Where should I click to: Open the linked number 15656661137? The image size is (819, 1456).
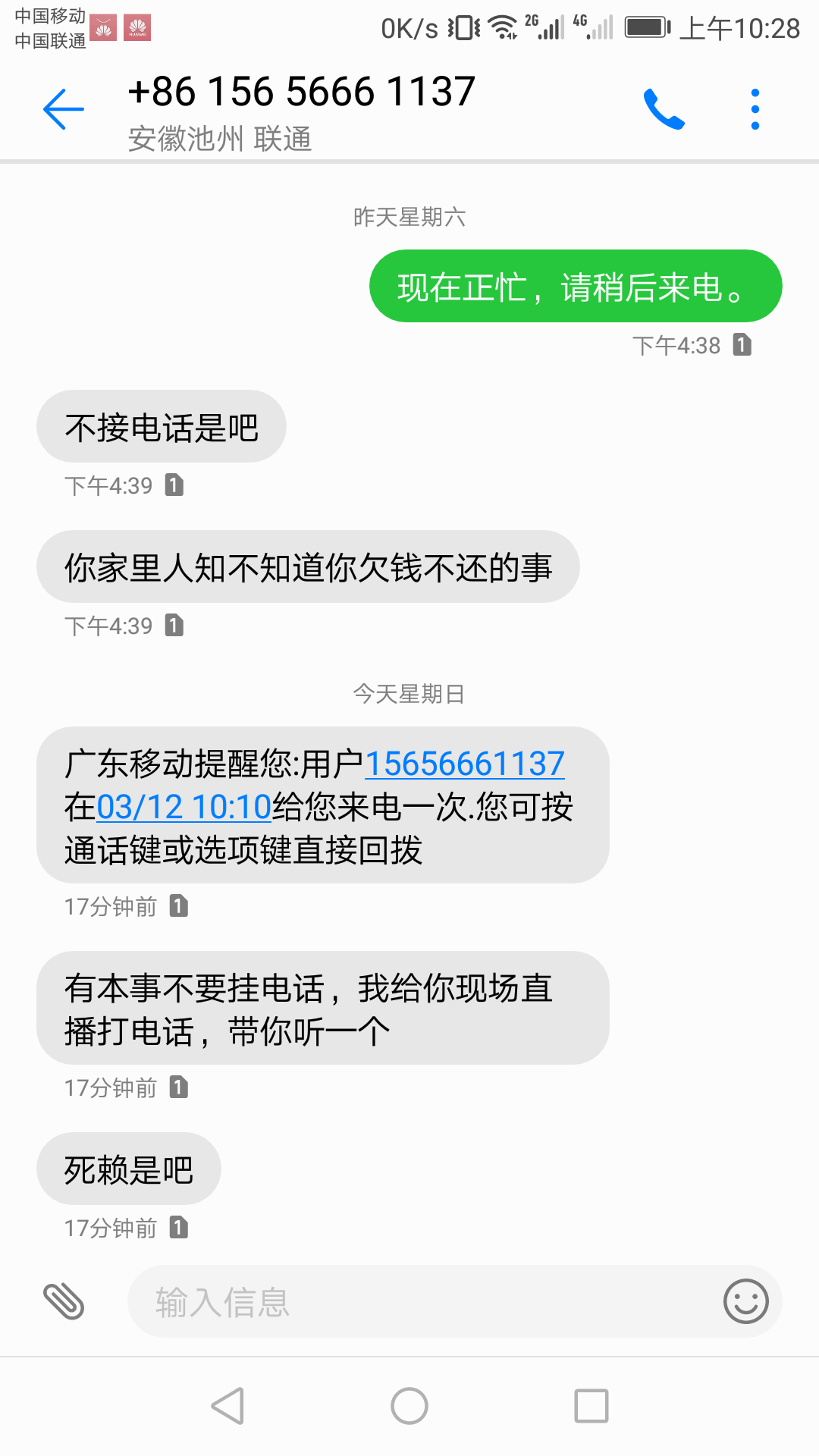pyautogui.click(x=465, y=766)
